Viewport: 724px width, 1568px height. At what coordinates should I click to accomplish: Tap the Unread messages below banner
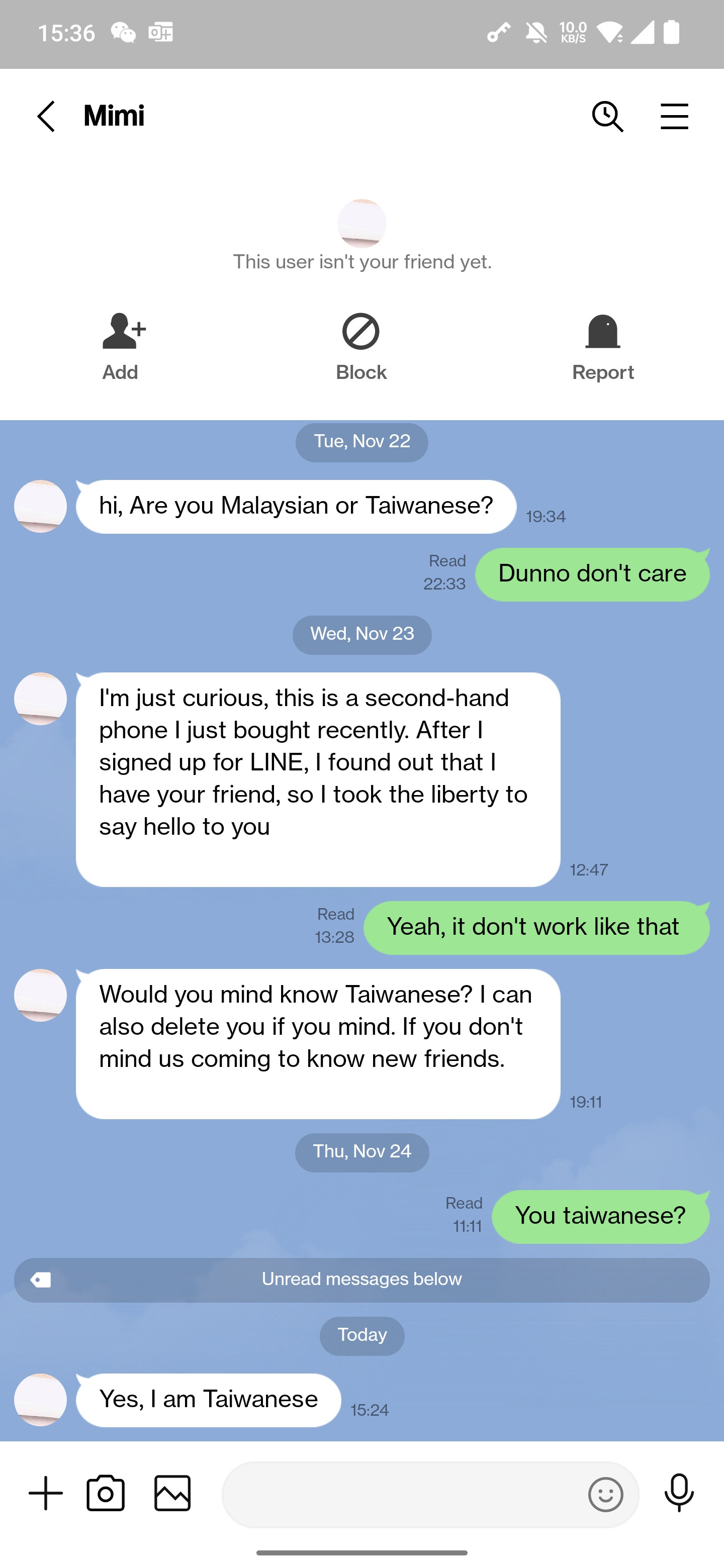(x=361, y=1280)
